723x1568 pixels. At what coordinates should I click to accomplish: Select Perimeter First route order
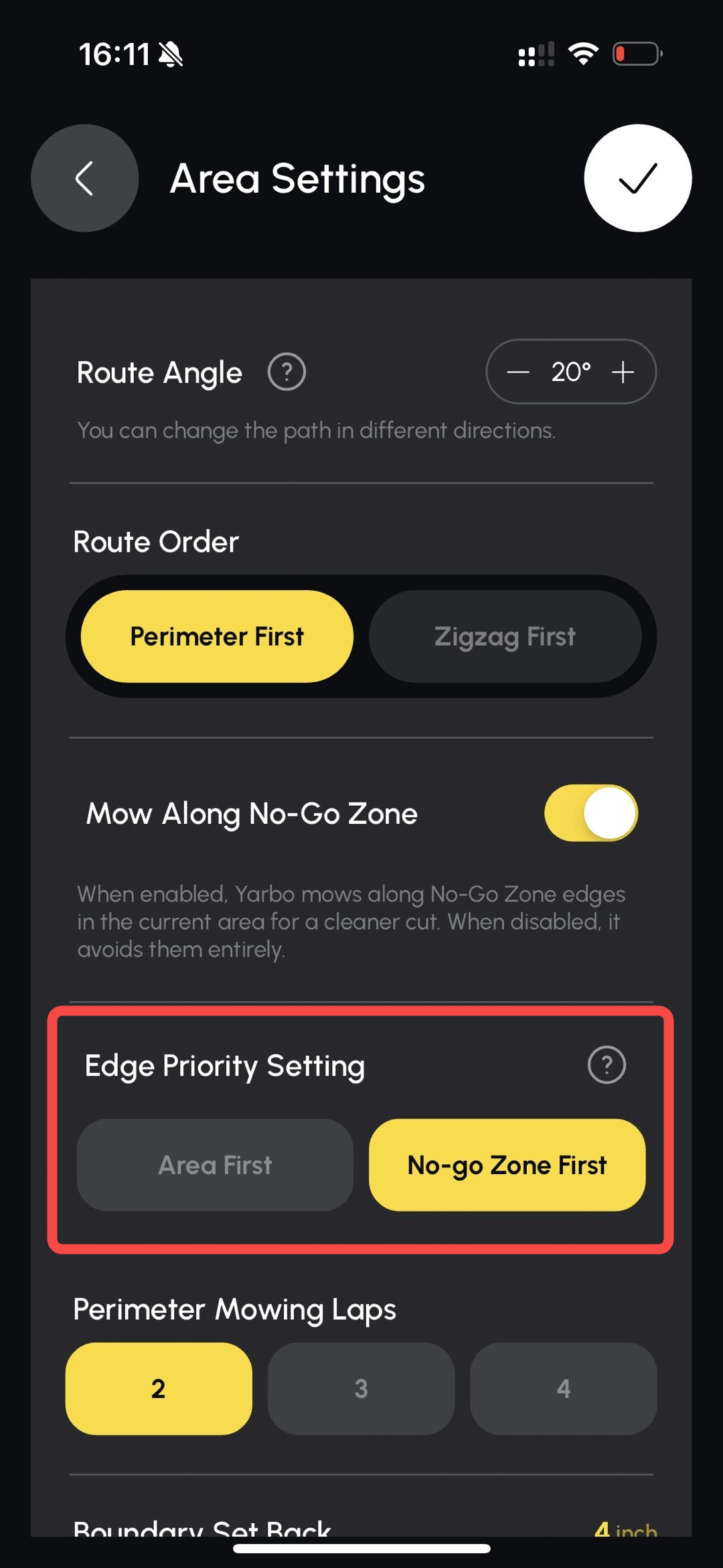pos(217,636)
